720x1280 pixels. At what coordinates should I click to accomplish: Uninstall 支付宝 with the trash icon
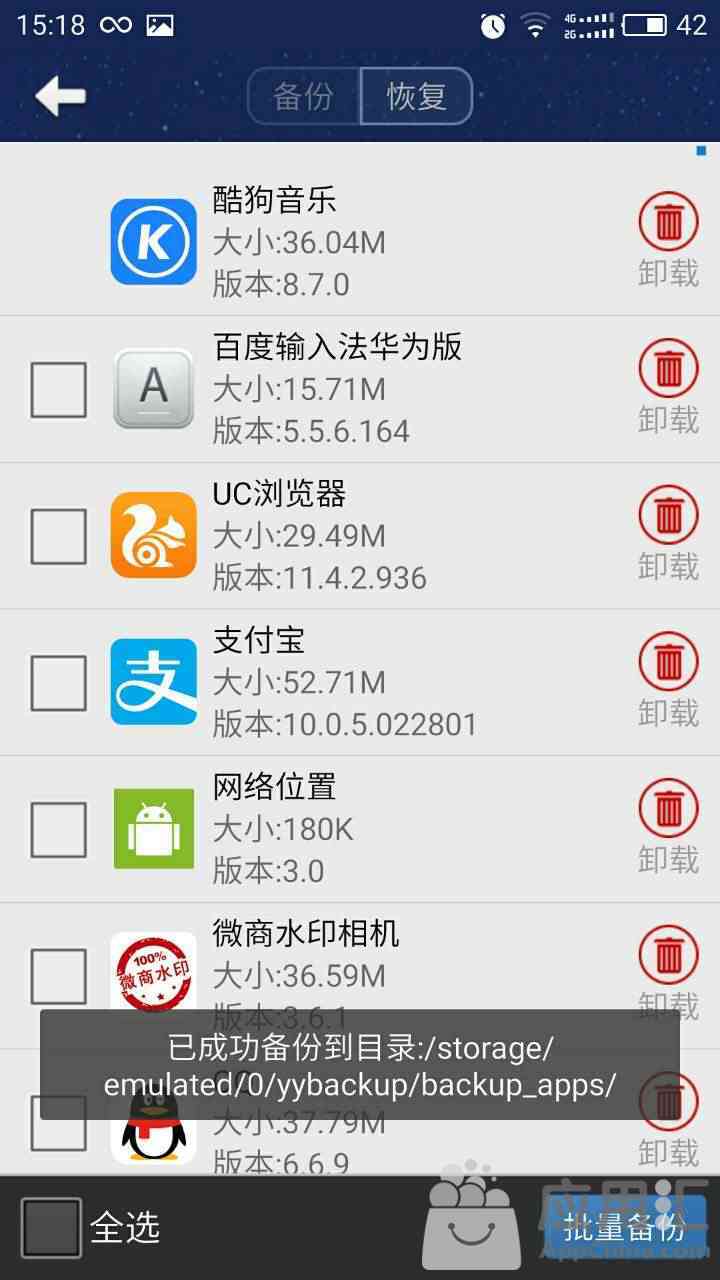pos(668,662)
